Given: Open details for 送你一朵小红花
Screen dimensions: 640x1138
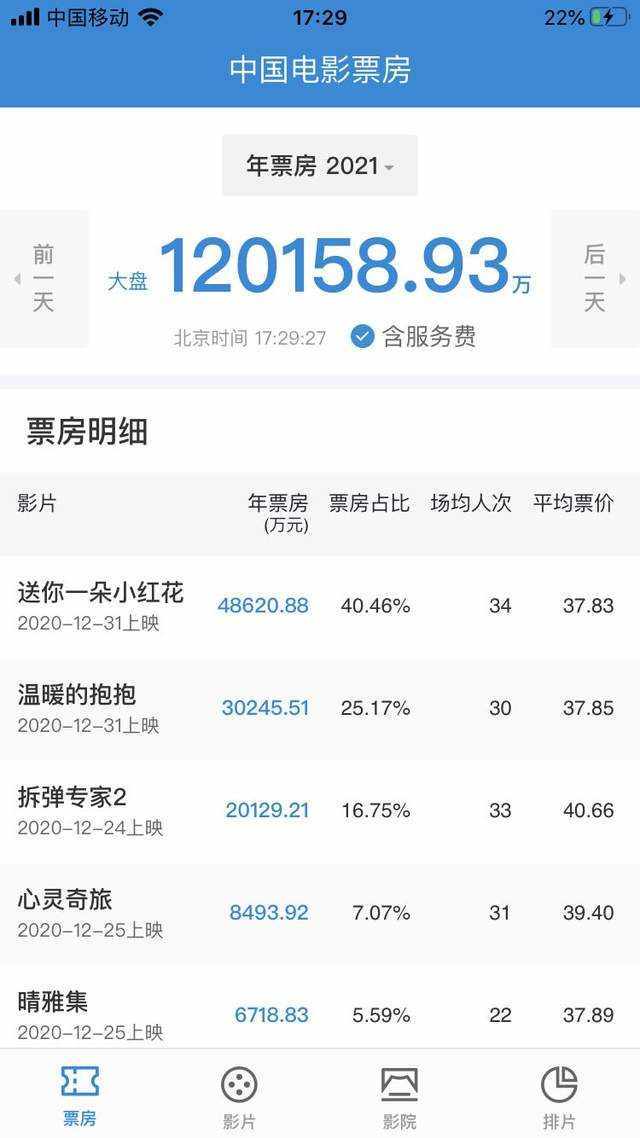Looking at the screenshot, I should (x=320, y=607).
